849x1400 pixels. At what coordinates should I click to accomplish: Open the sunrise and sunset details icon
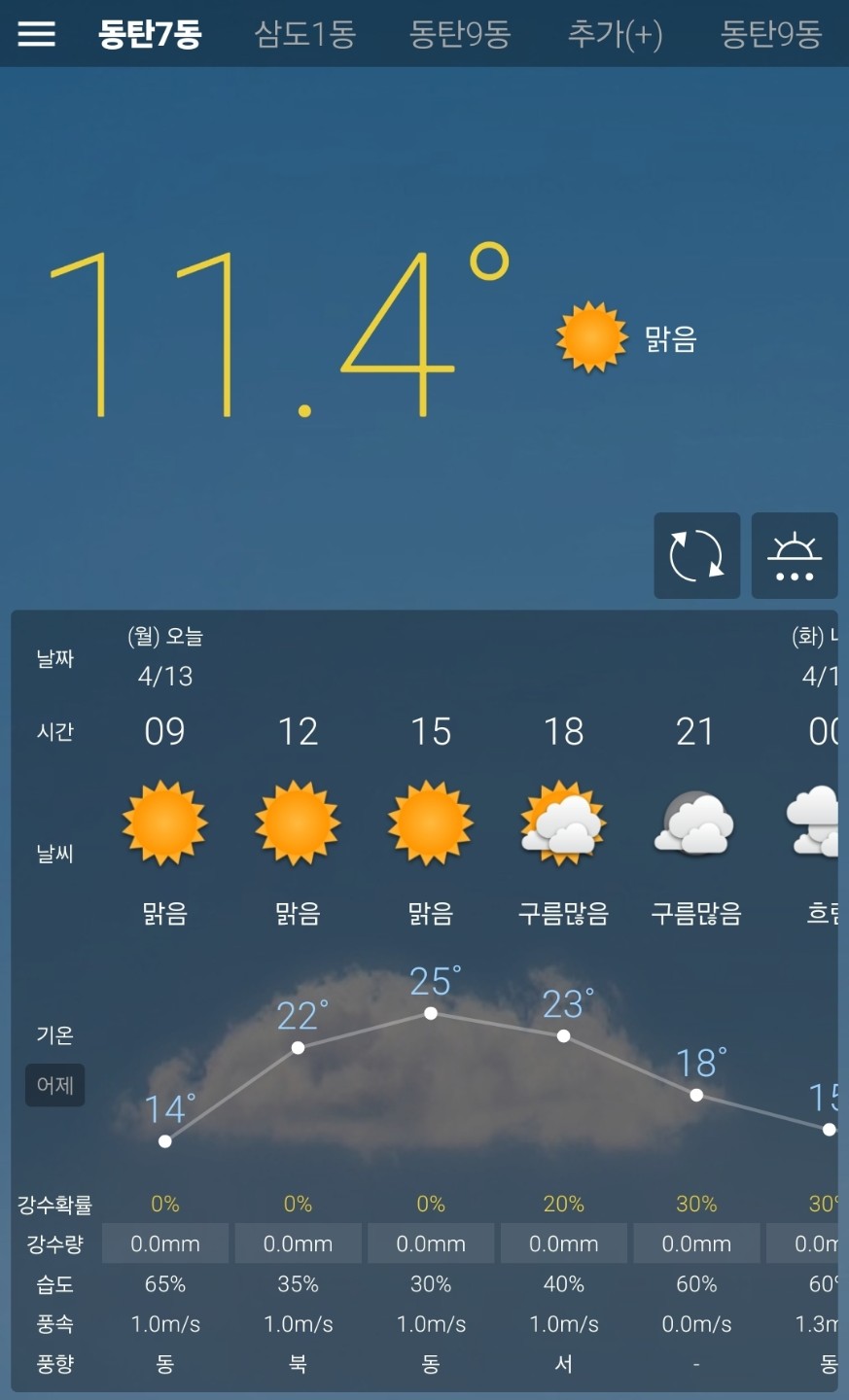(x=794, y=555)
